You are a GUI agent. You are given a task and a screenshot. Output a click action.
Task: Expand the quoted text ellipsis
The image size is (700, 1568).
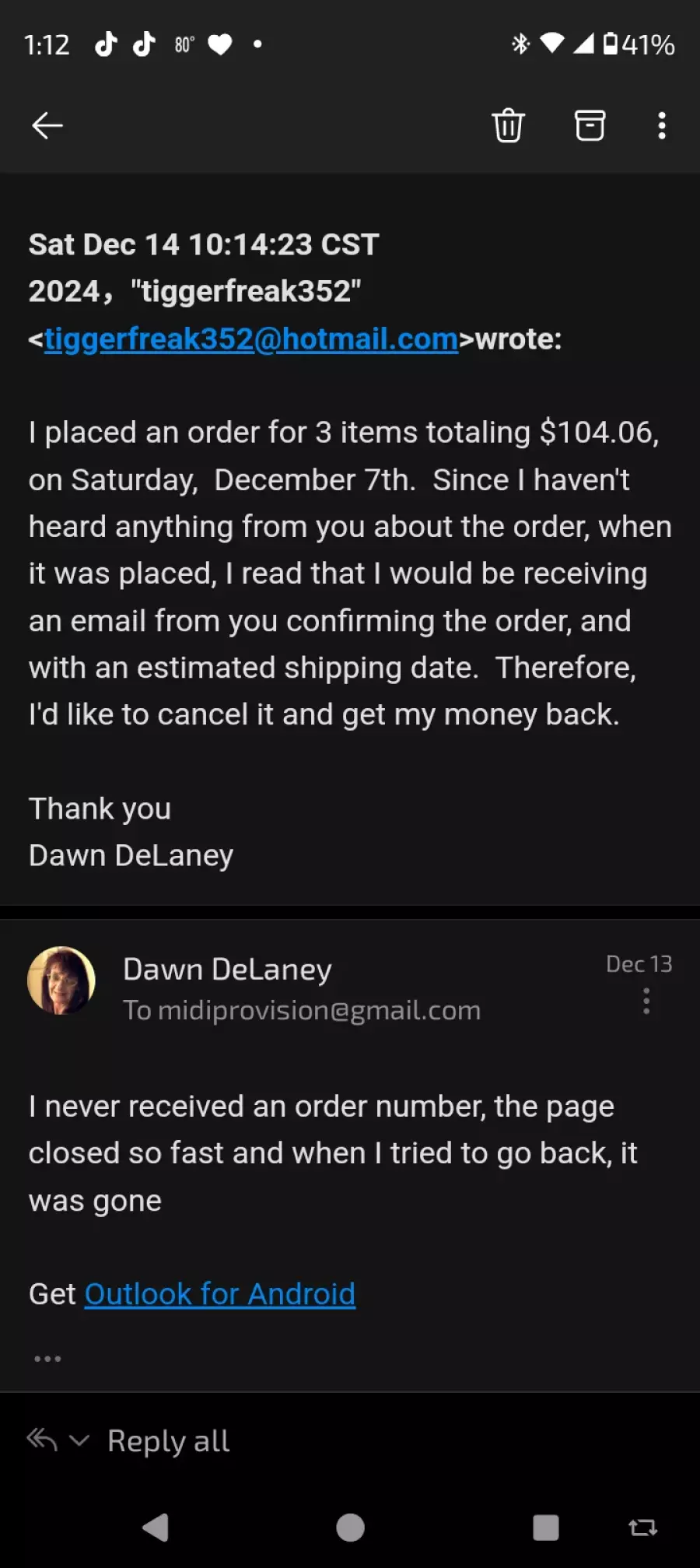(47, 1359)
